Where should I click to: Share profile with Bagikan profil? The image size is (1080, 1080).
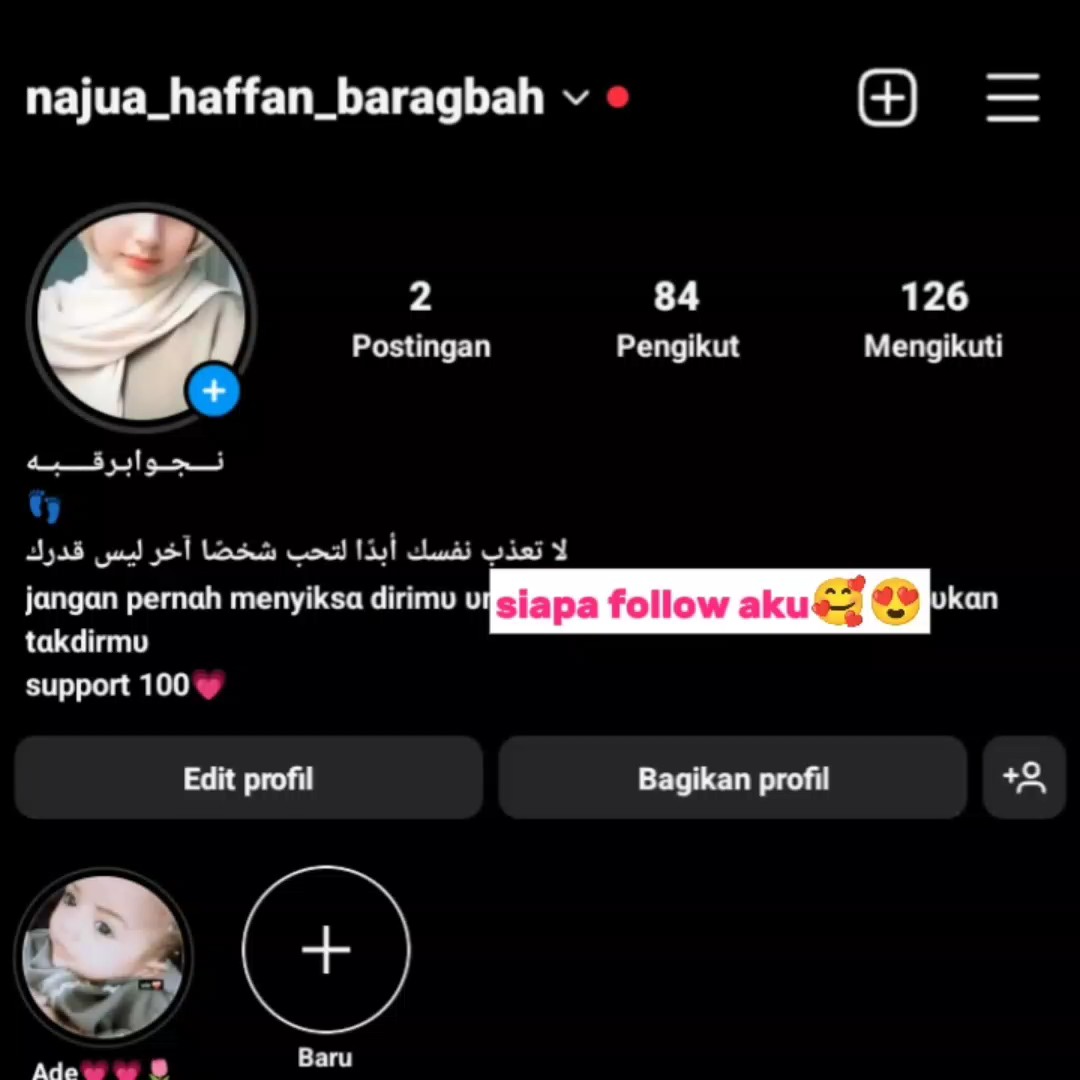pos(733,778)
